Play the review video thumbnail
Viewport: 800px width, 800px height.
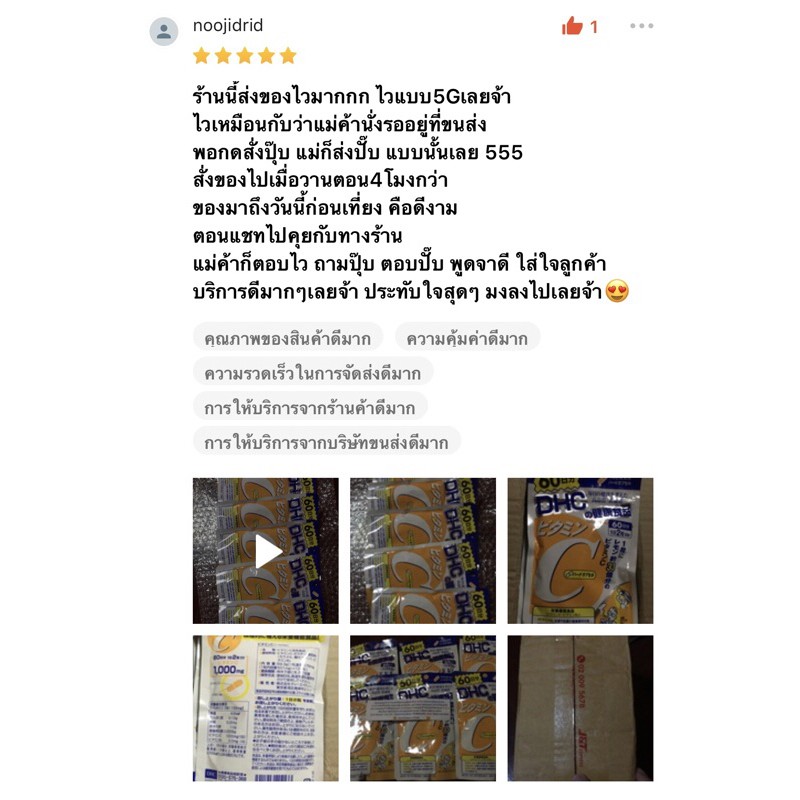265,551
